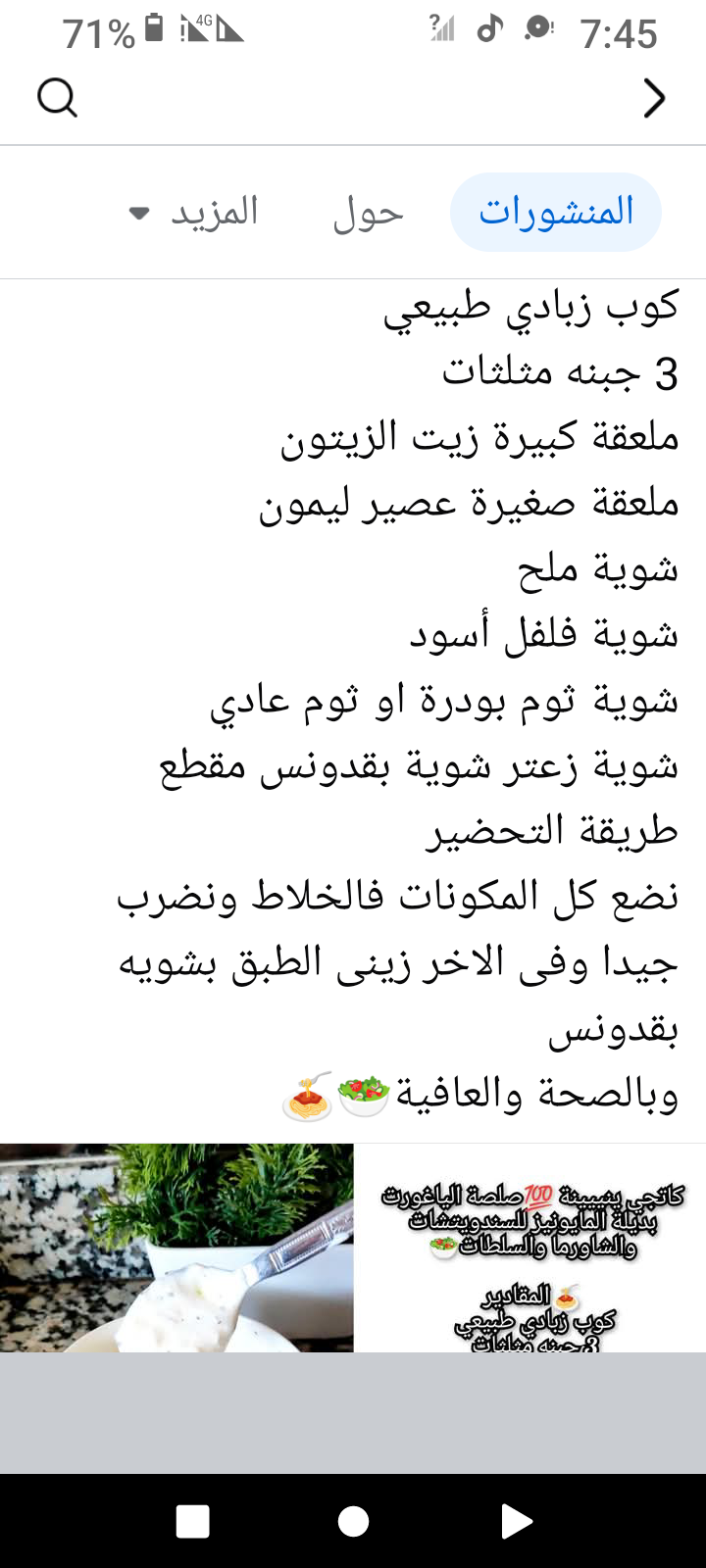This screenshot has height=1568, width=706.
Task: Open the yogurt sauce photo
Action: coord(176,1248)
